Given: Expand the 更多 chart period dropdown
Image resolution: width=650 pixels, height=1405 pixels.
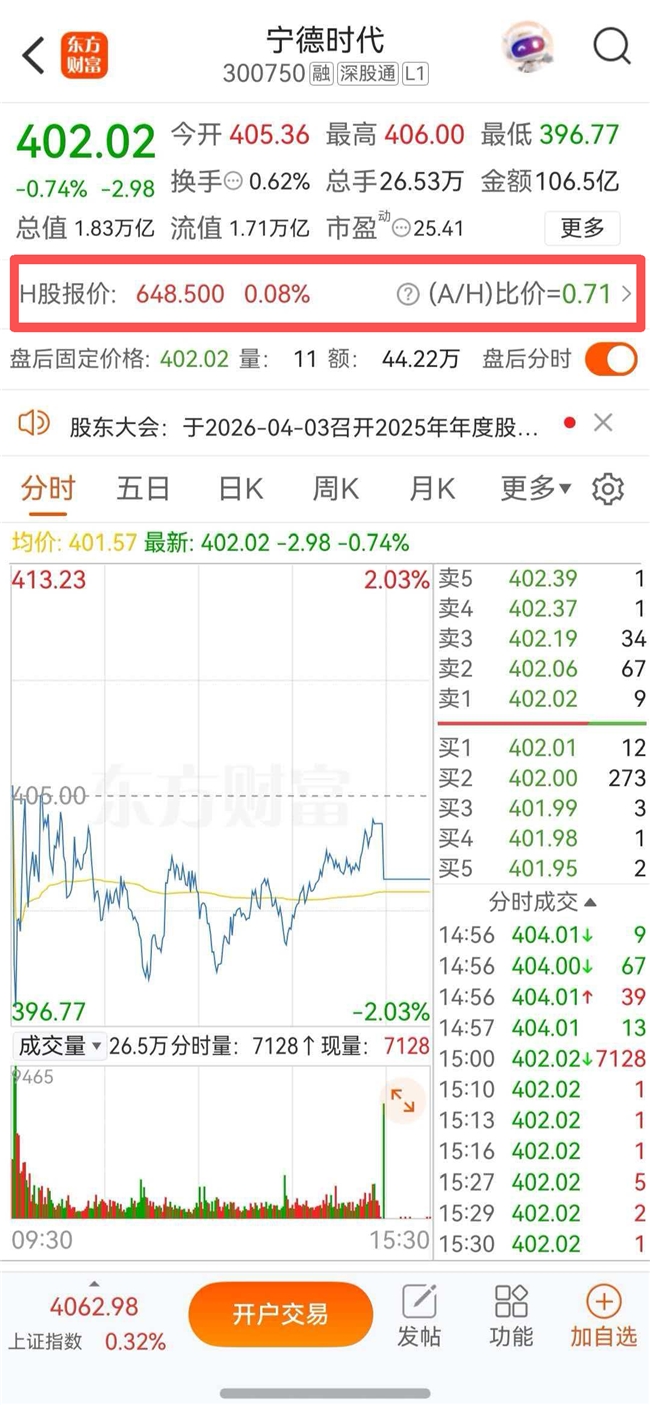Looking at the screenshot, I should click(x=535, y=489).
